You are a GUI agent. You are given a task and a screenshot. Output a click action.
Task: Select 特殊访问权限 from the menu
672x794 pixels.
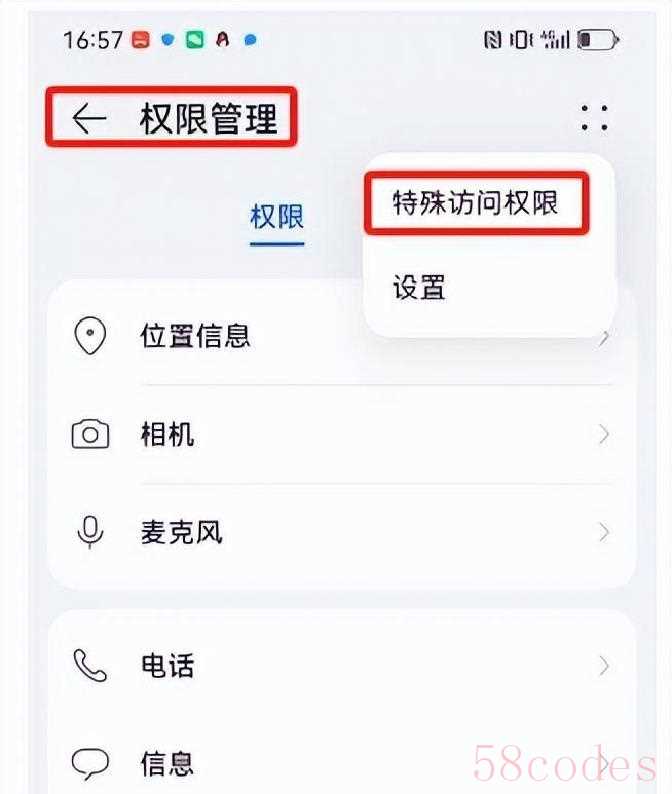pos(474,204)
